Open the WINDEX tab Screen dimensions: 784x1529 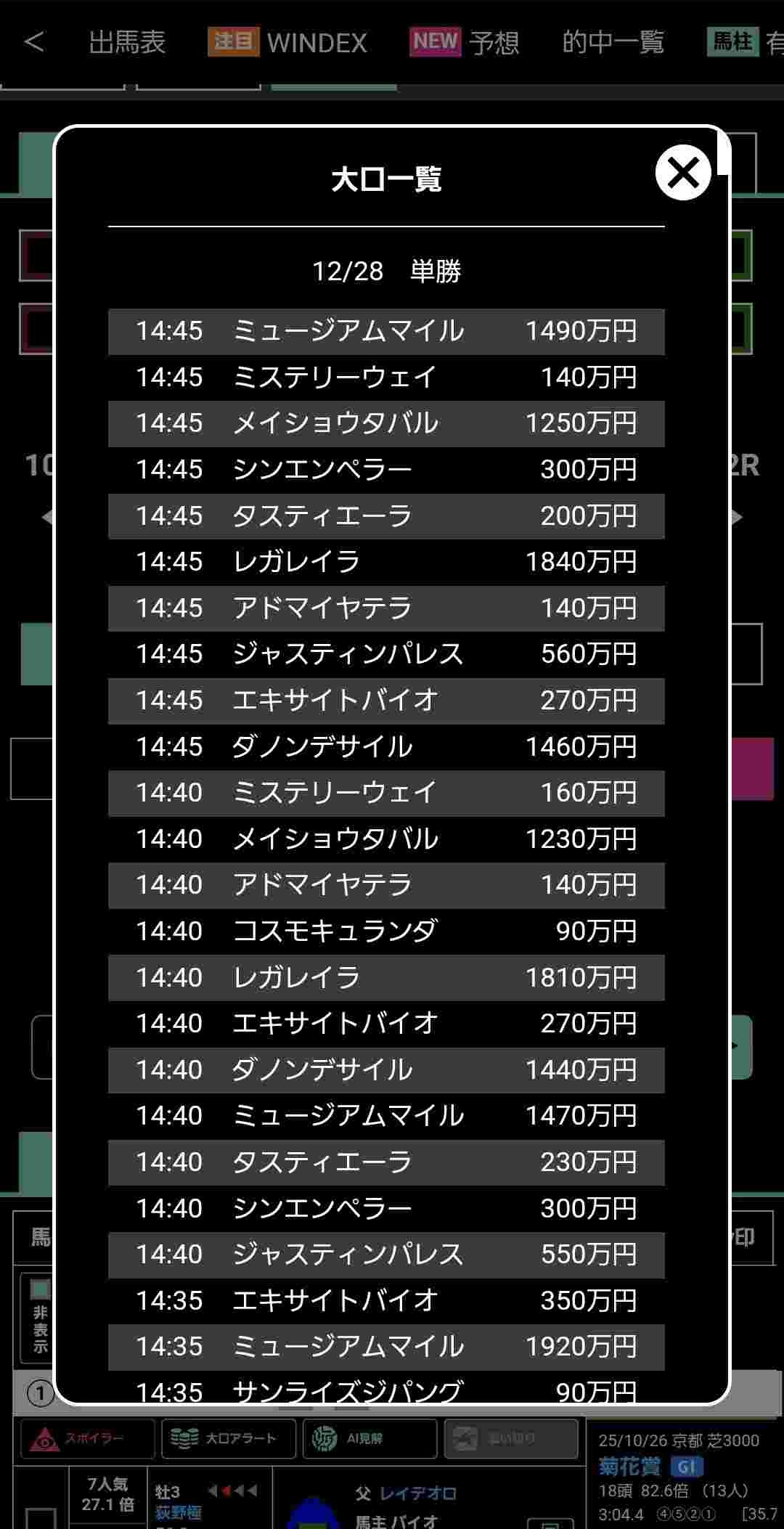(288, 42)
